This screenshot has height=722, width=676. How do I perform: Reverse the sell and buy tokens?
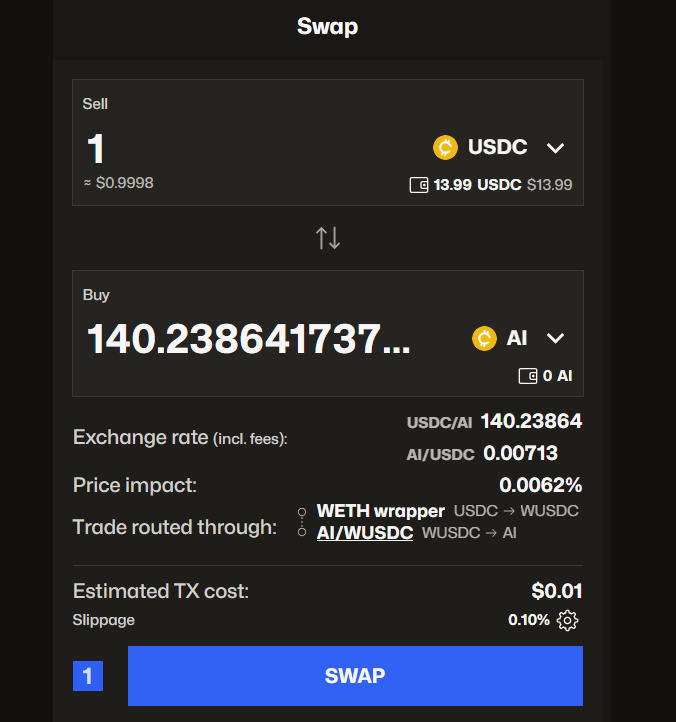pyautogui.click(x=328, y=238)
